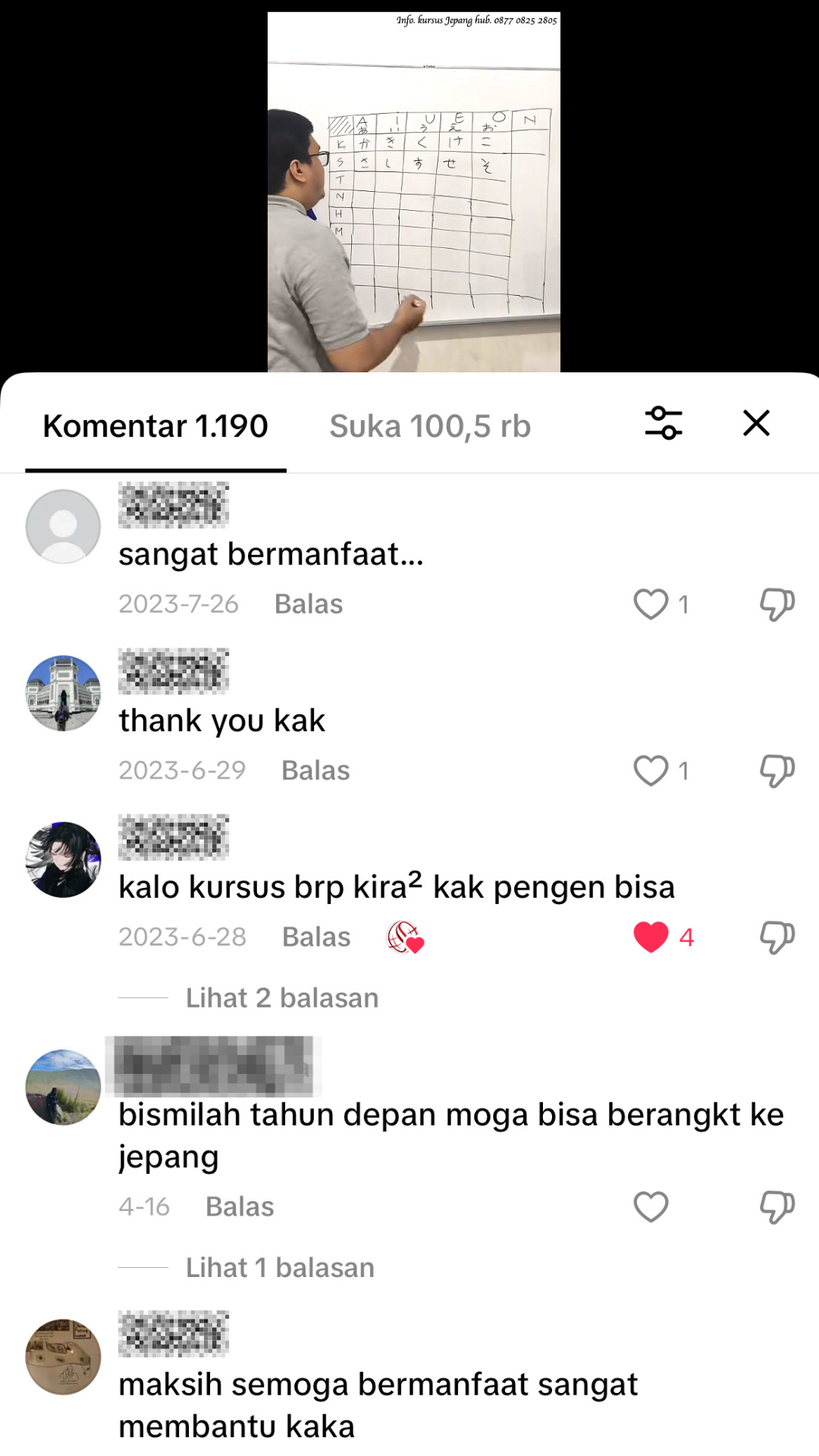Like the comment "sangat bermanfaat..."
The image size is (819, 1456).
[651, 604]
